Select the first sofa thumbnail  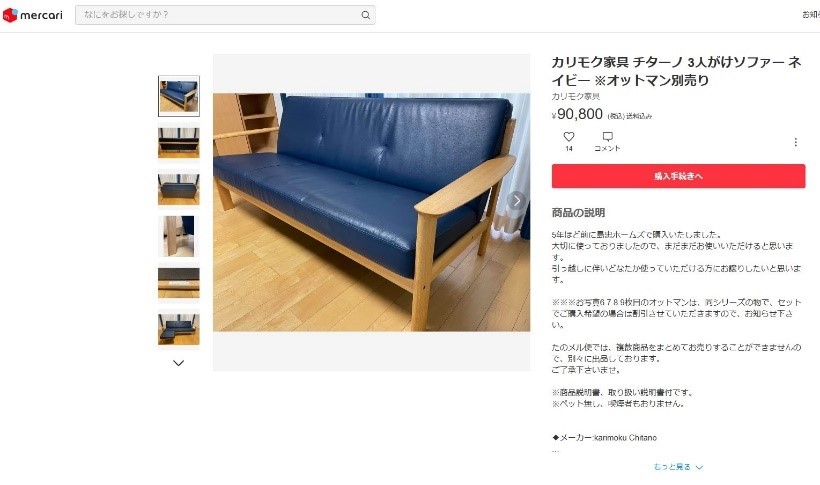point(178,96)
